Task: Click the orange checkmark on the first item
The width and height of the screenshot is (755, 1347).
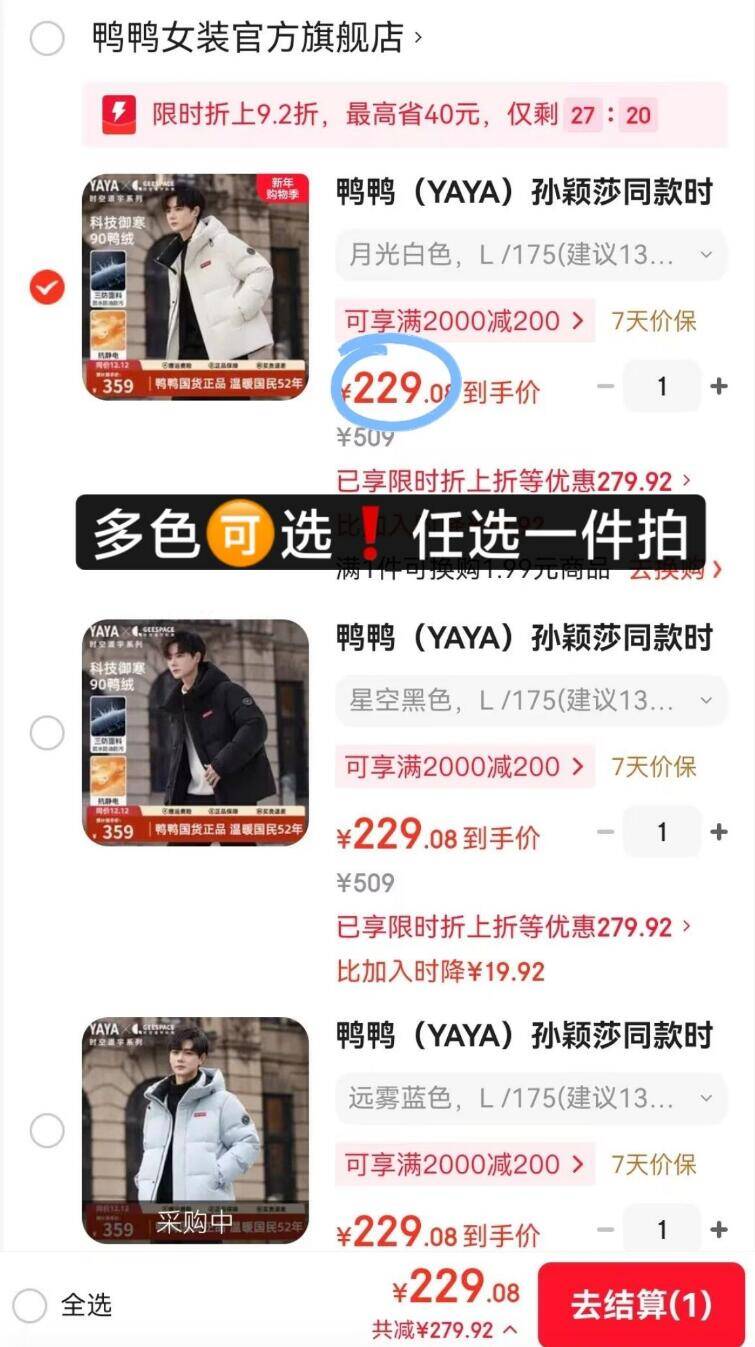Action: coord(46,288)
